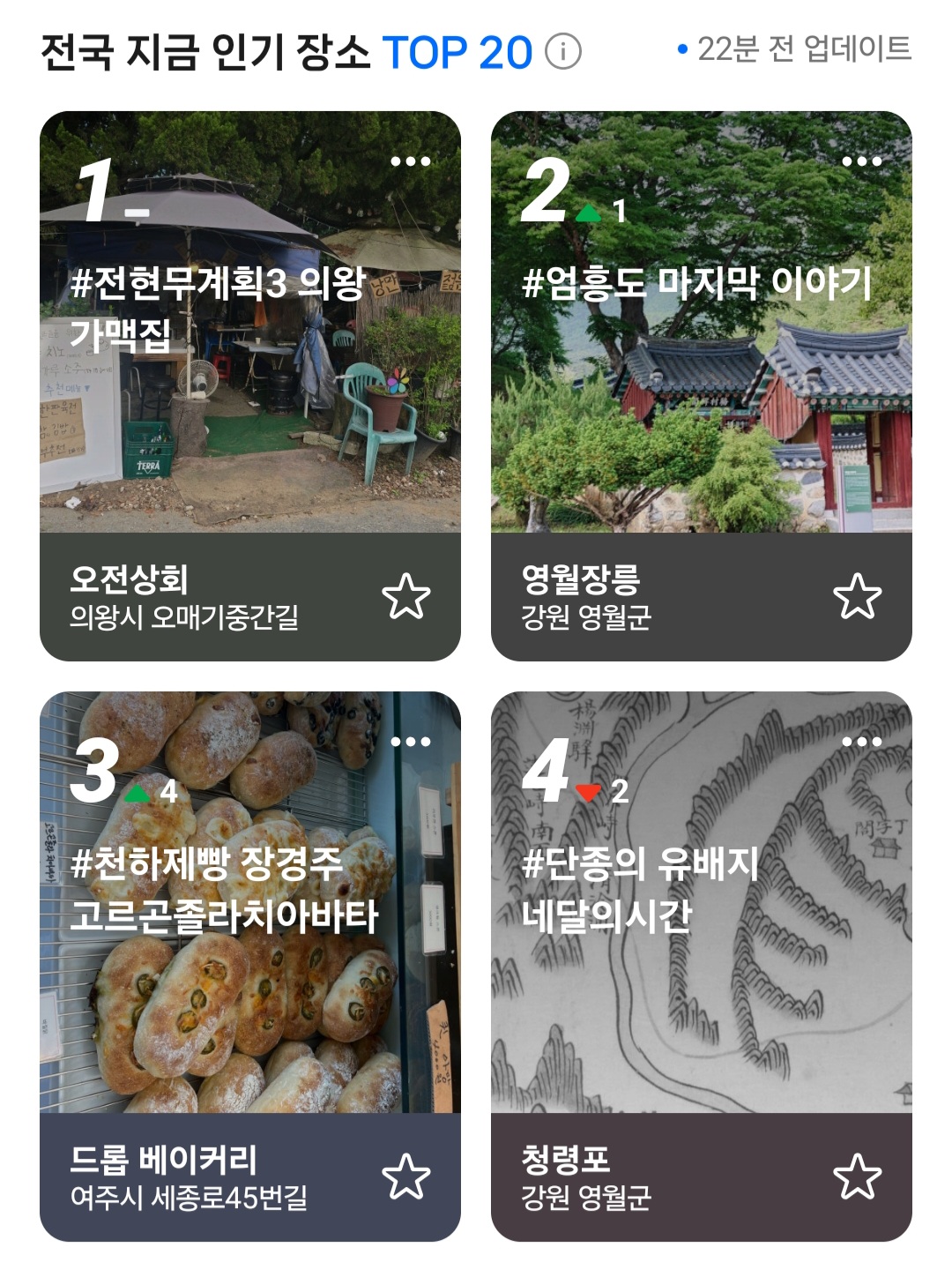Open more options on the 오전상회 card
The height and width of the screenshot is (1277, 952).
point(411,161)
